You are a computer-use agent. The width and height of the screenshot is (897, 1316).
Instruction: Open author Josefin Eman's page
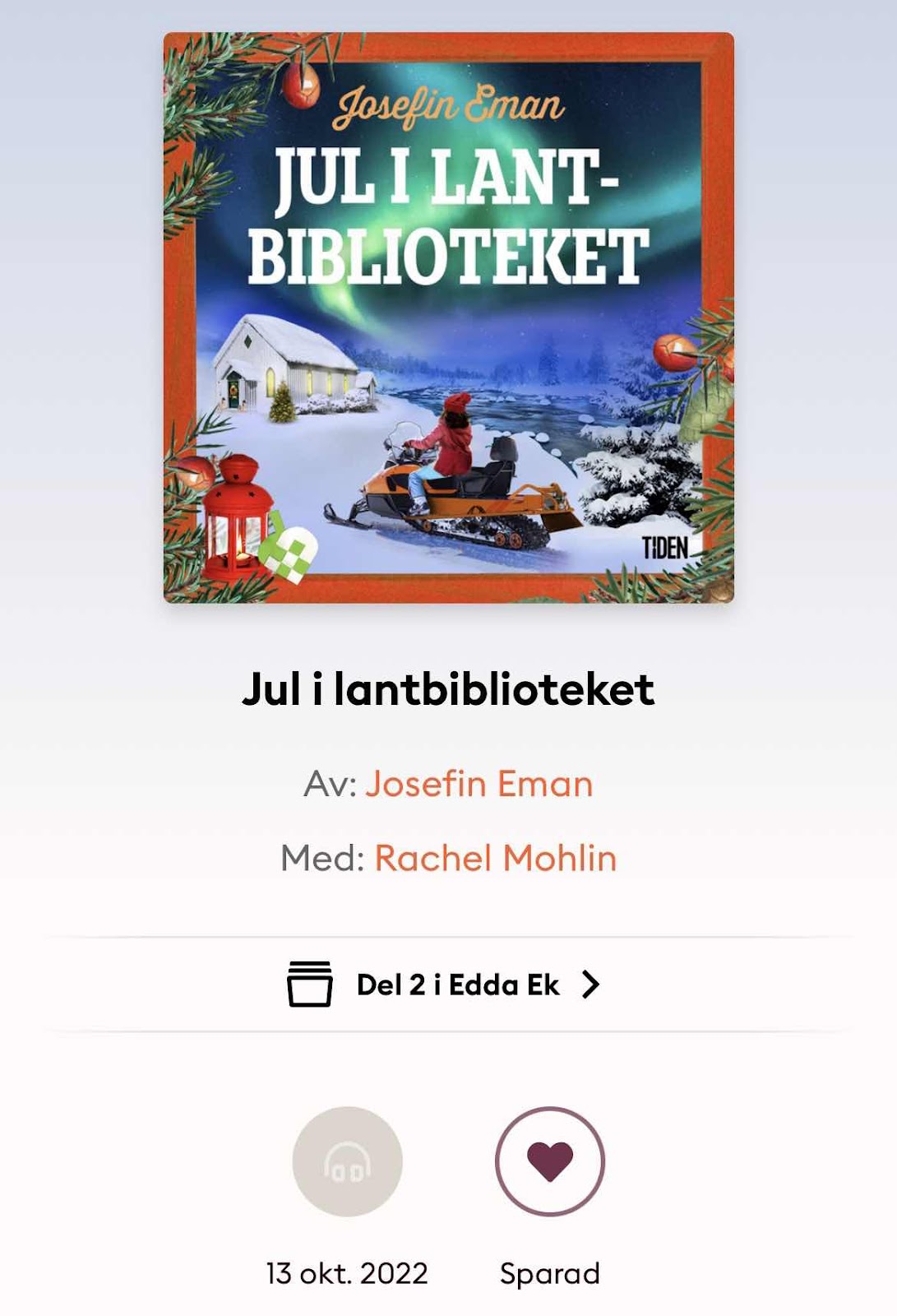479,784
